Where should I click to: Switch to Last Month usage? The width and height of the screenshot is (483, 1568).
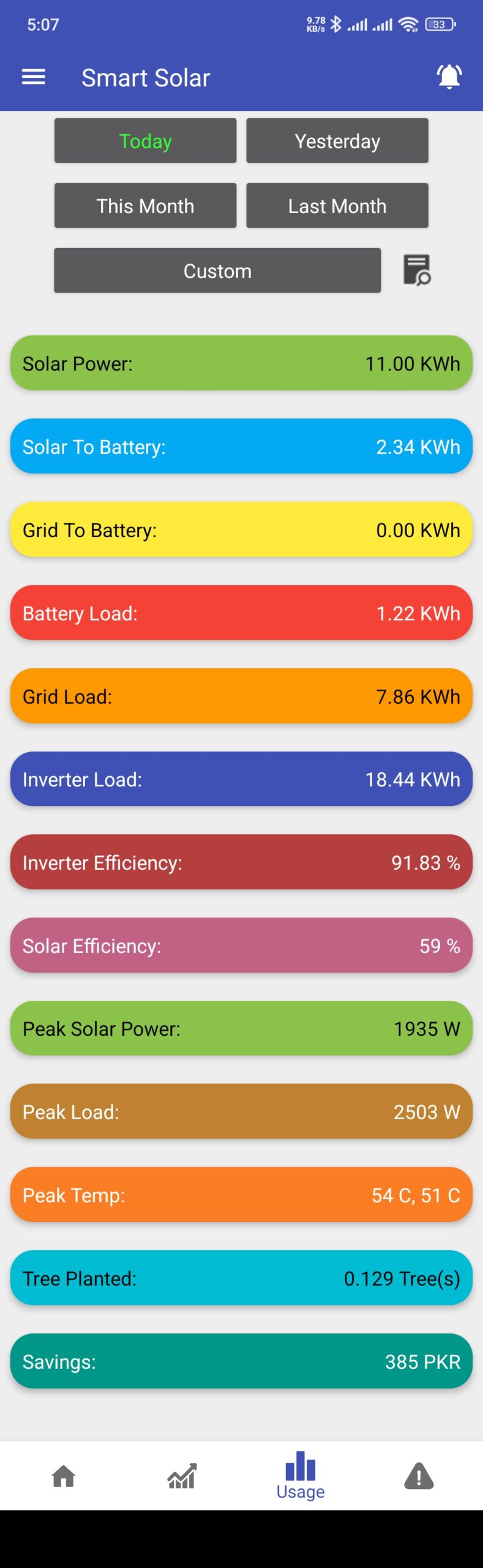point(337,206)
